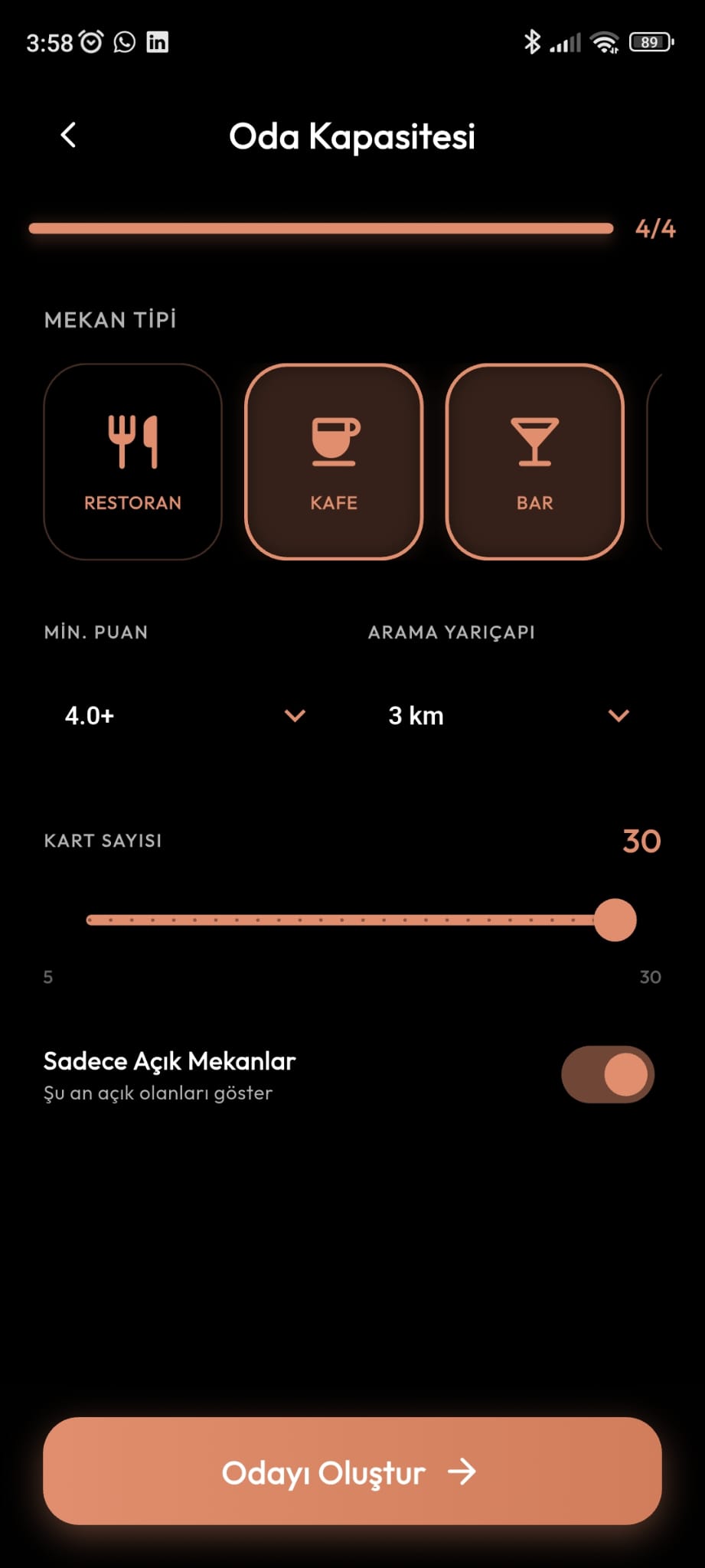Viewport: 705px width, 1568px height.
Task: Turn off the Sadece Açık Mekanlar switch
Action: click(x=608, y=1074)
